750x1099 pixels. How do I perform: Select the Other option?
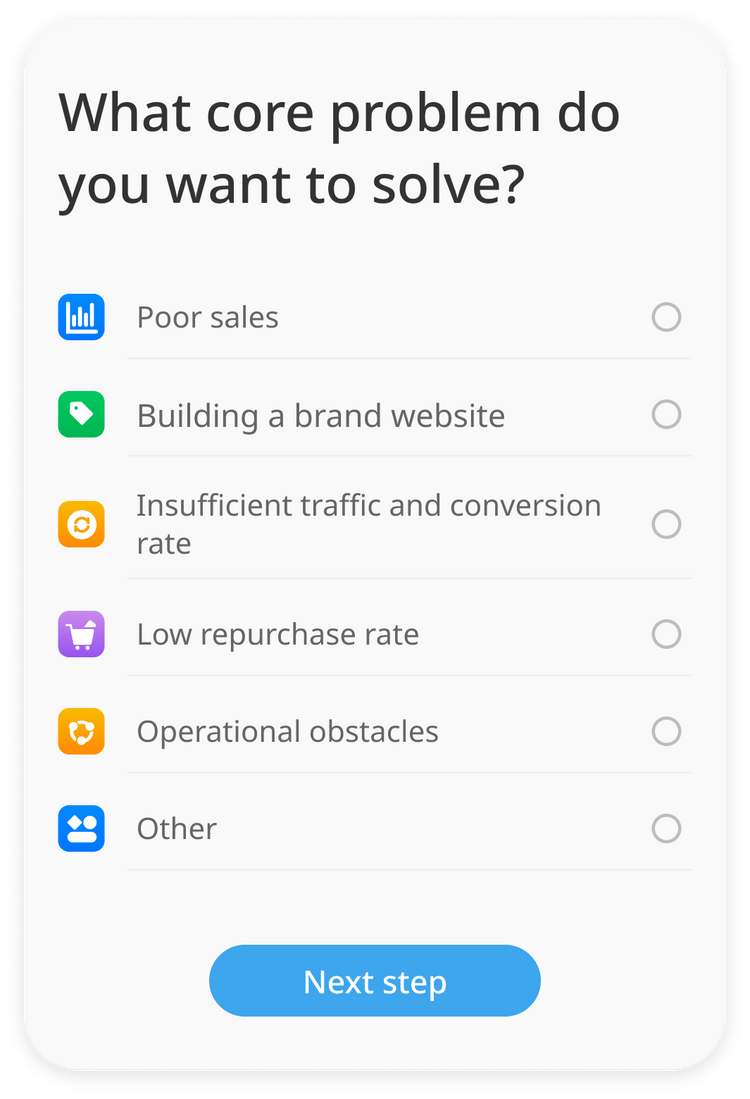666,828
